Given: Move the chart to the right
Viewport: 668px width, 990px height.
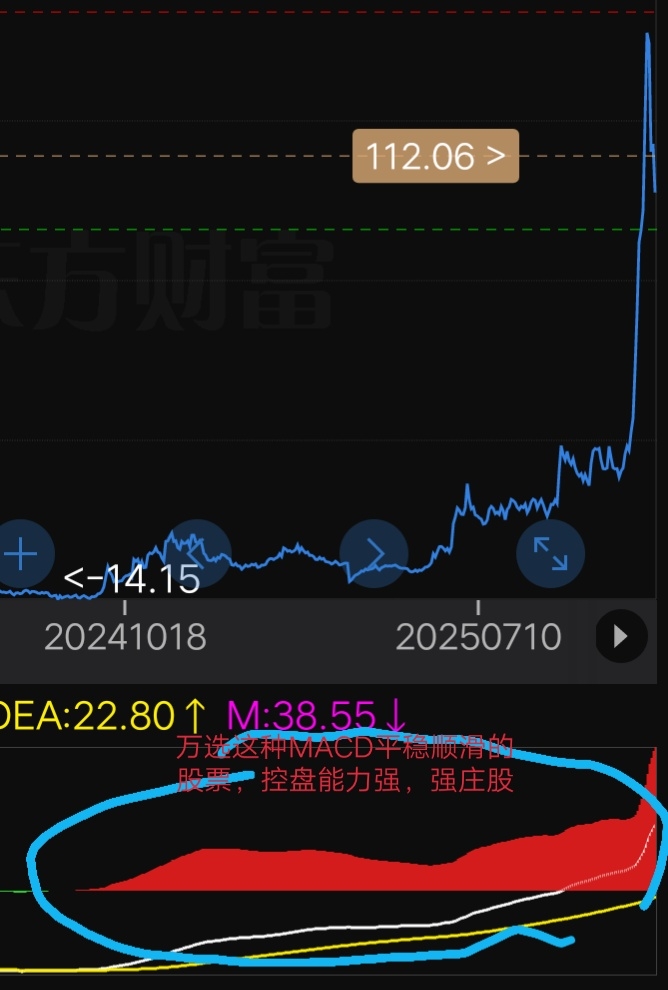Looking at the screenshot, I should pyautogui.click(x=374, y=552).
